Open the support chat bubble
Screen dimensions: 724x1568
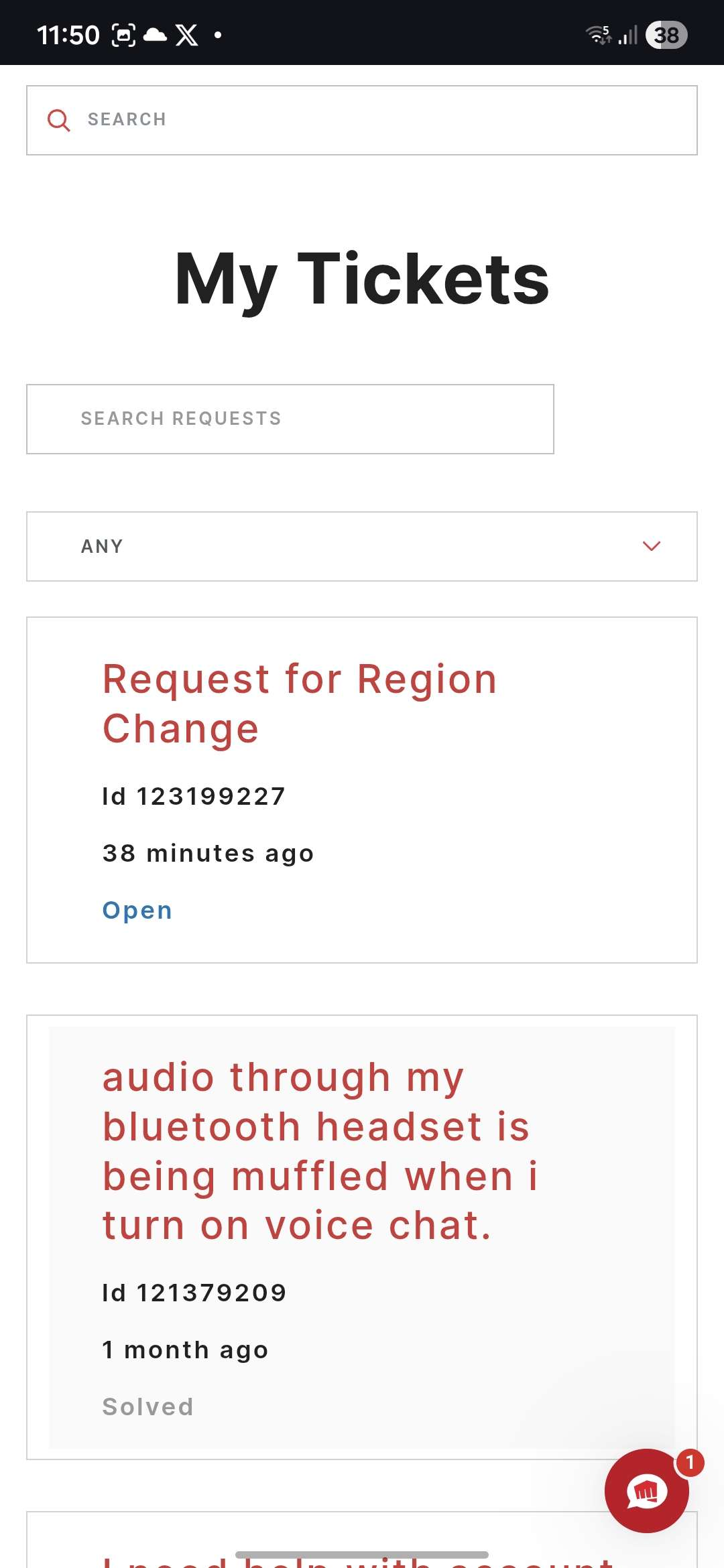click(x=646, y=1491)
